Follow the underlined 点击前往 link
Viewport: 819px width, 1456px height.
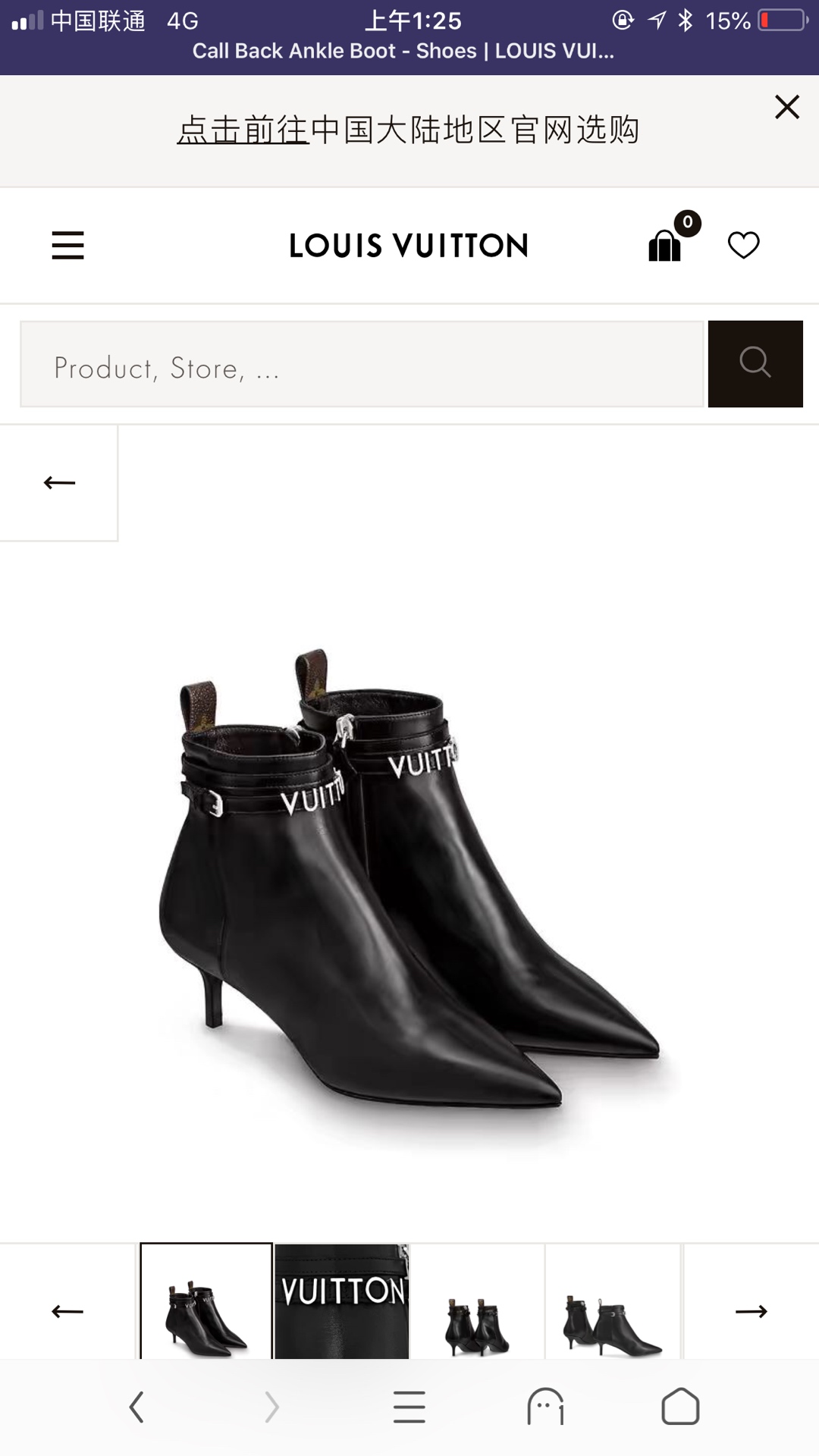[x=243, y=130]
